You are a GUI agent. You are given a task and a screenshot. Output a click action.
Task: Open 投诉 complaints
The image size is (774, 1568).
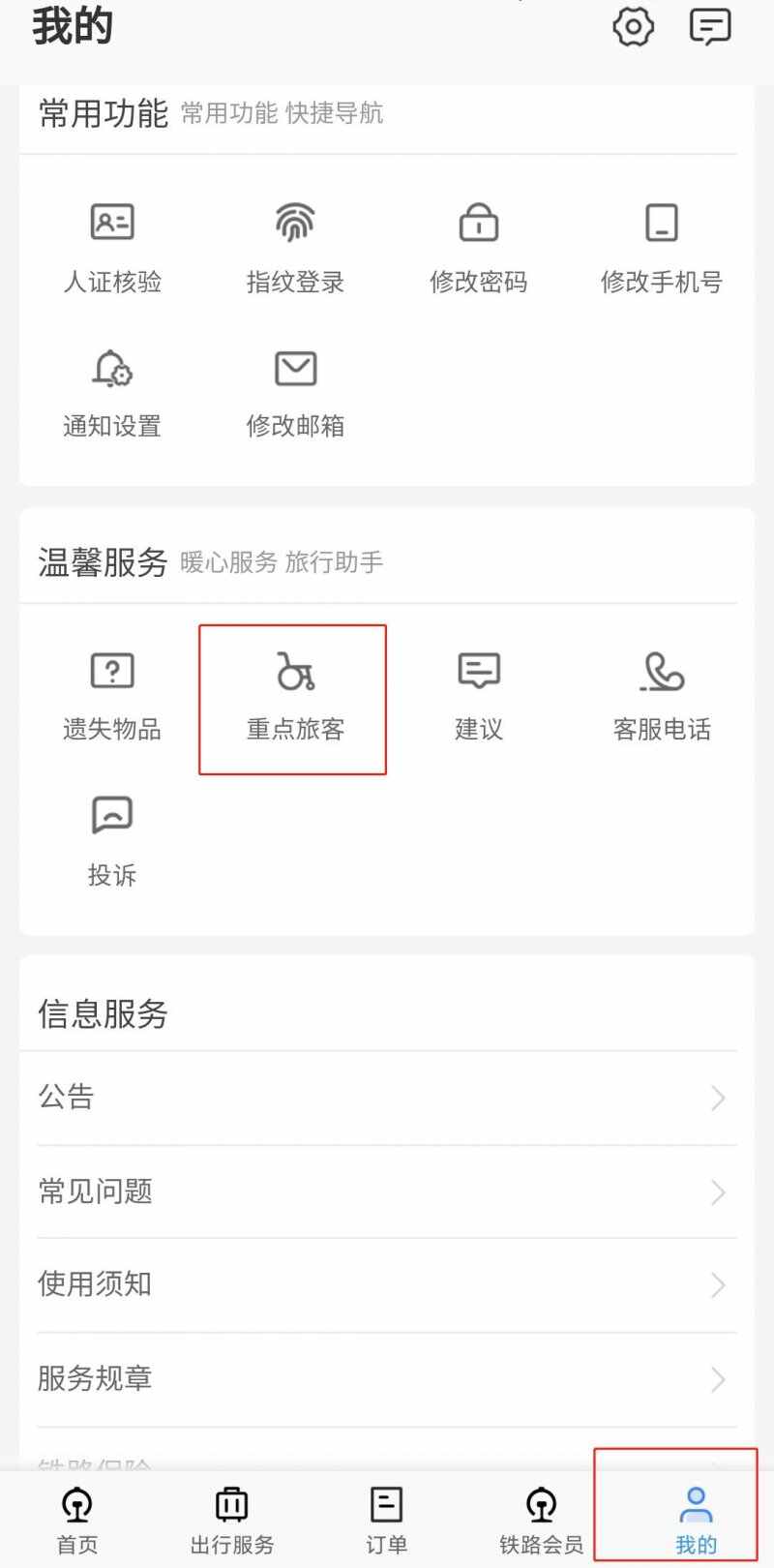point(112,840)
